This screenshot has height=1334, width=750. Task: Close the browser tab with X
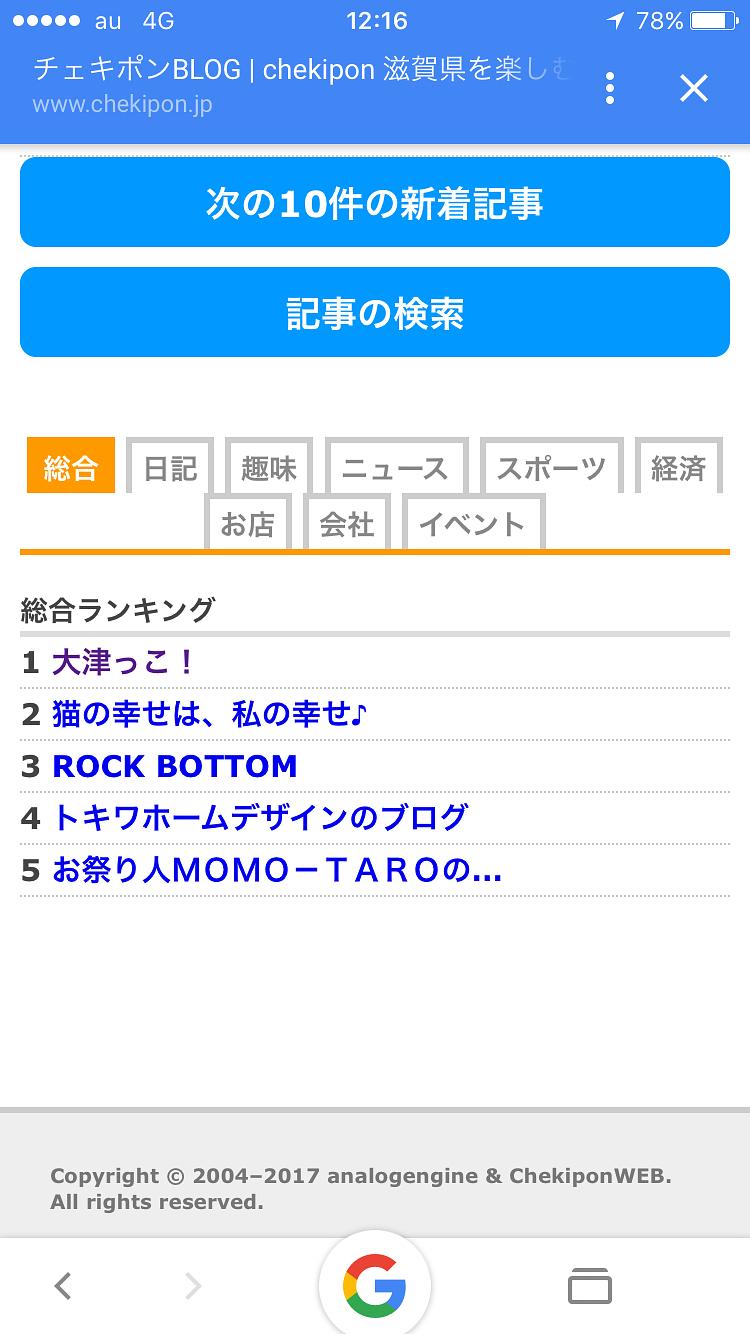[x=693, y=88]
